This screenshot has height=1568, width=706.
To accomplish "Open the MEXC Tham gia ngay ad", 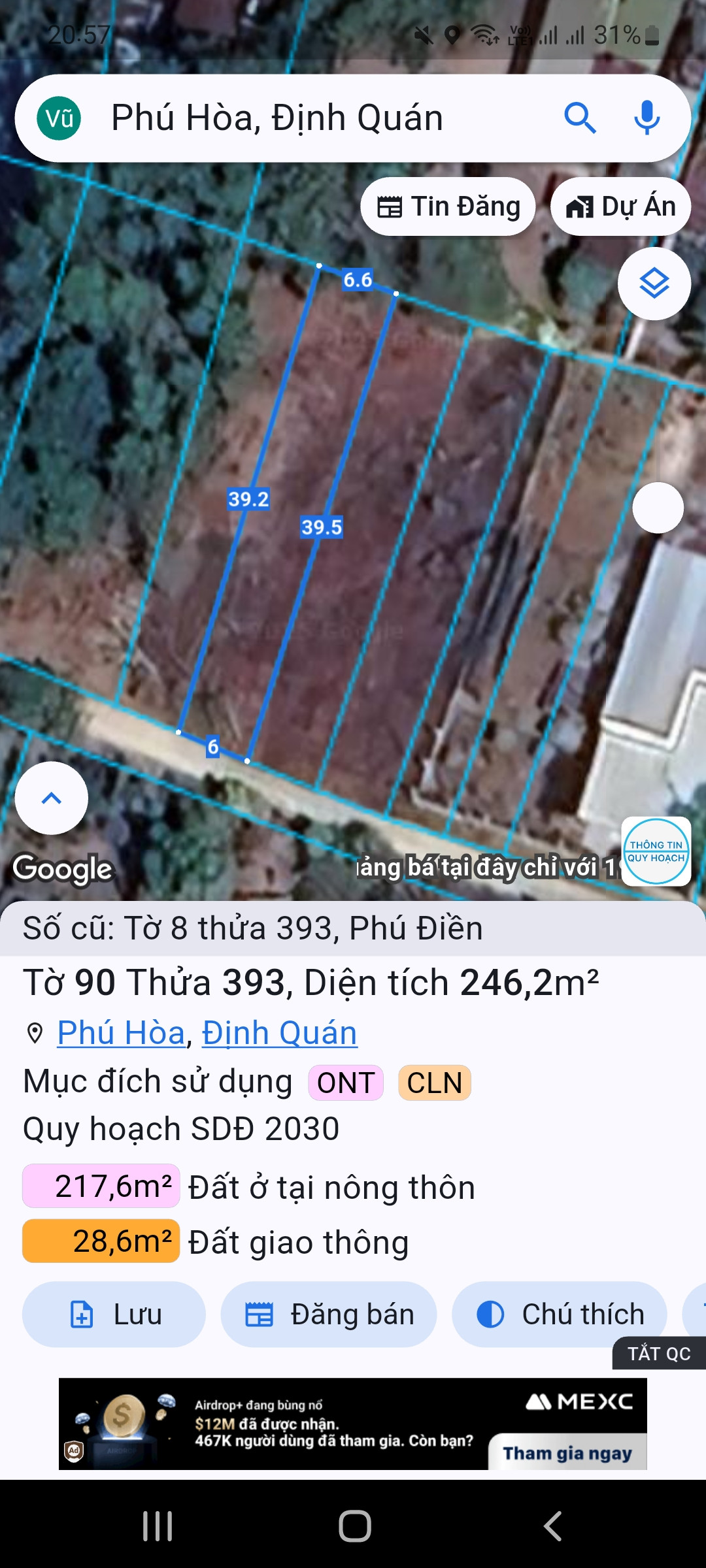I will (567, 1453).
